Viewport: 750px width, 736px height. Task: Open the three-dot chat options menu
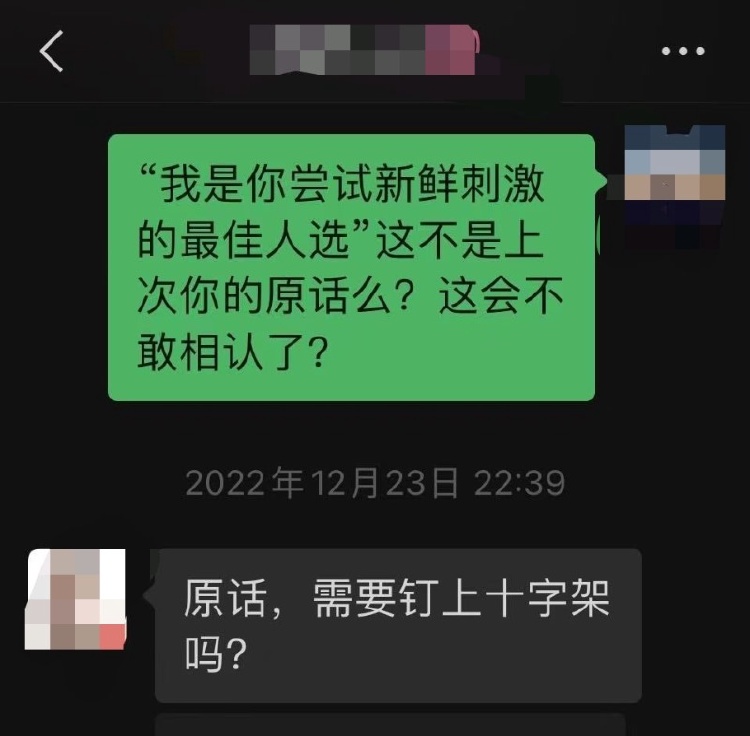click(x=684, y=51)
